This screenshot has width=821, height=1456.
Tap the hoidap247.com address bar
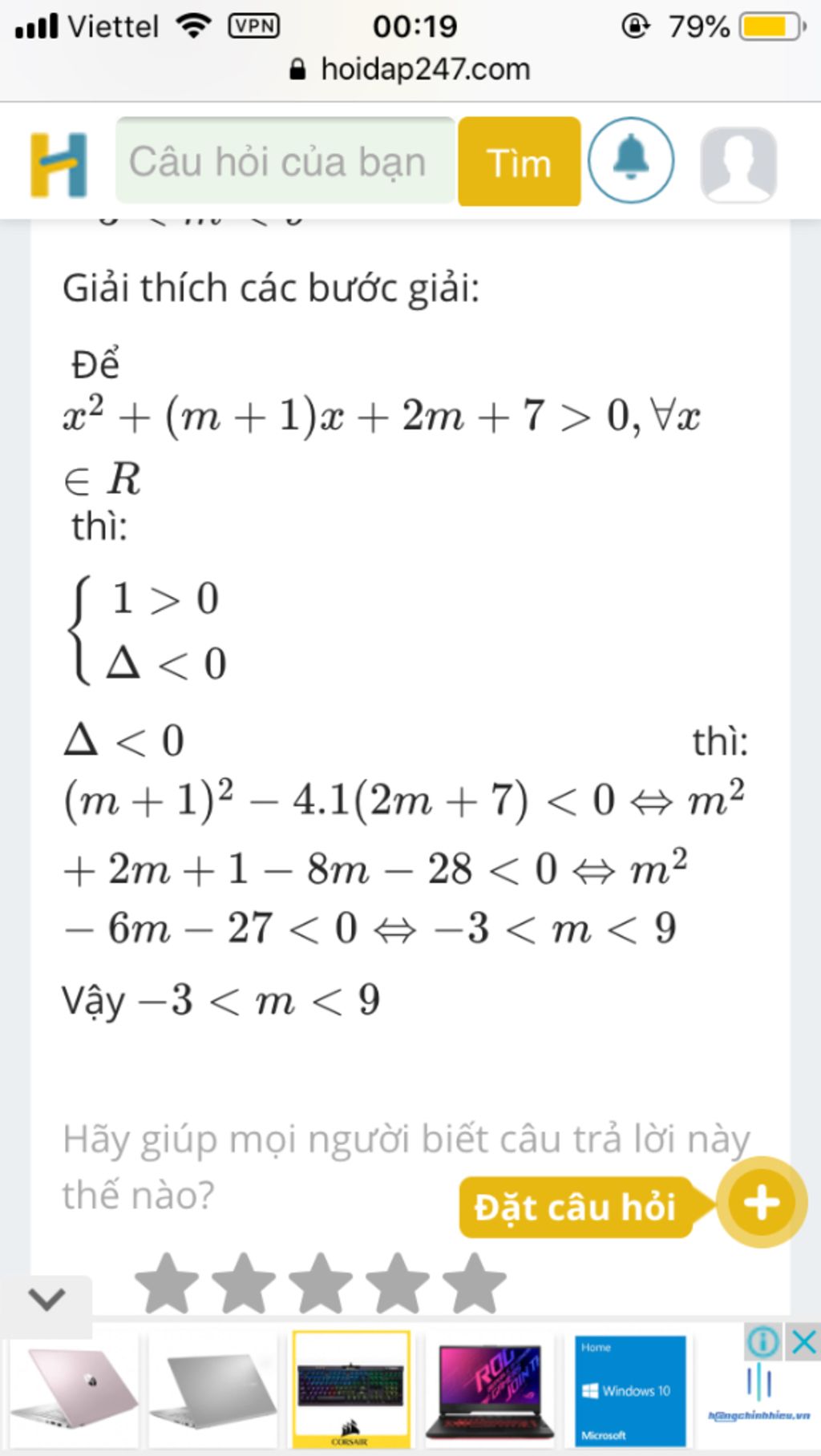(410, 69)
